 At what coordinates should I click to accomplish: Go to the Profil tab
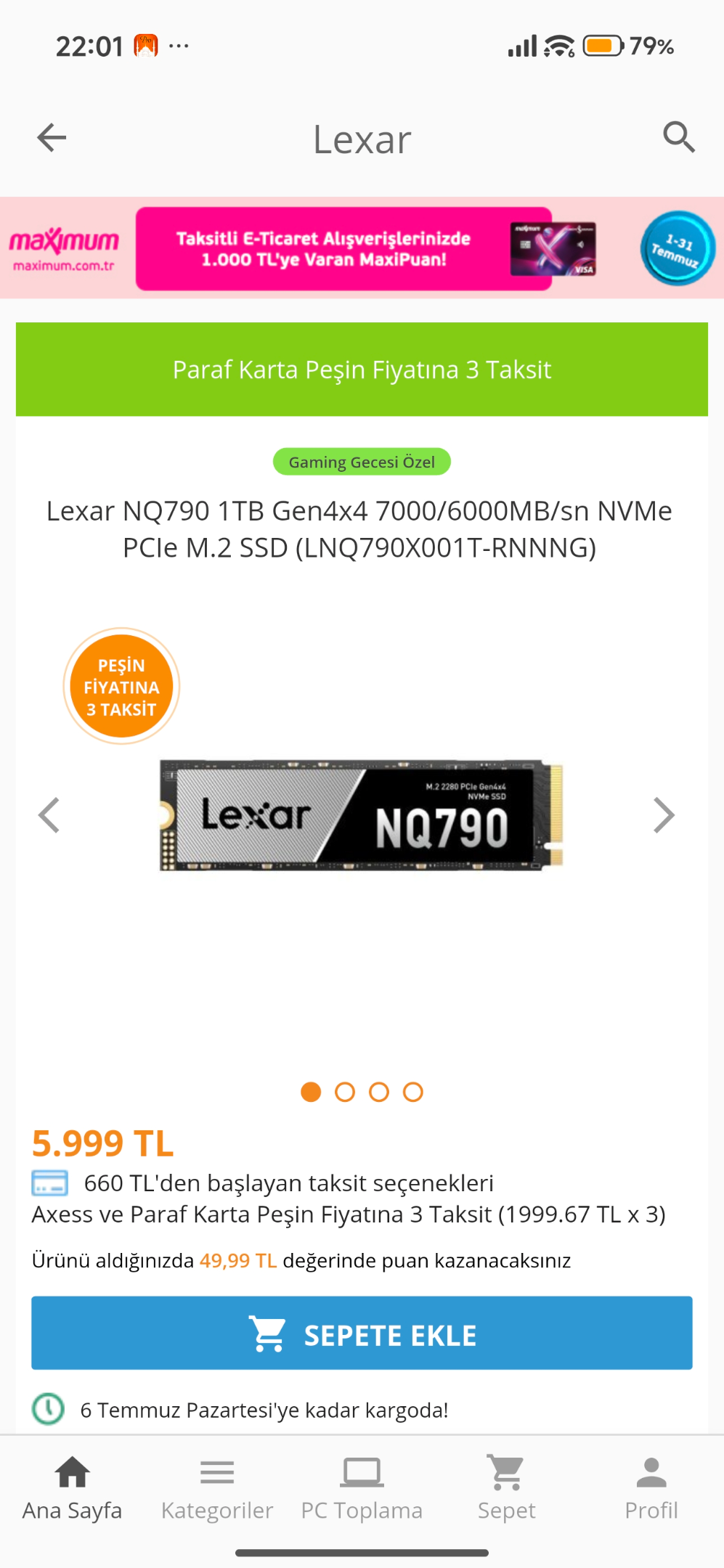[x=651, y=1489]
